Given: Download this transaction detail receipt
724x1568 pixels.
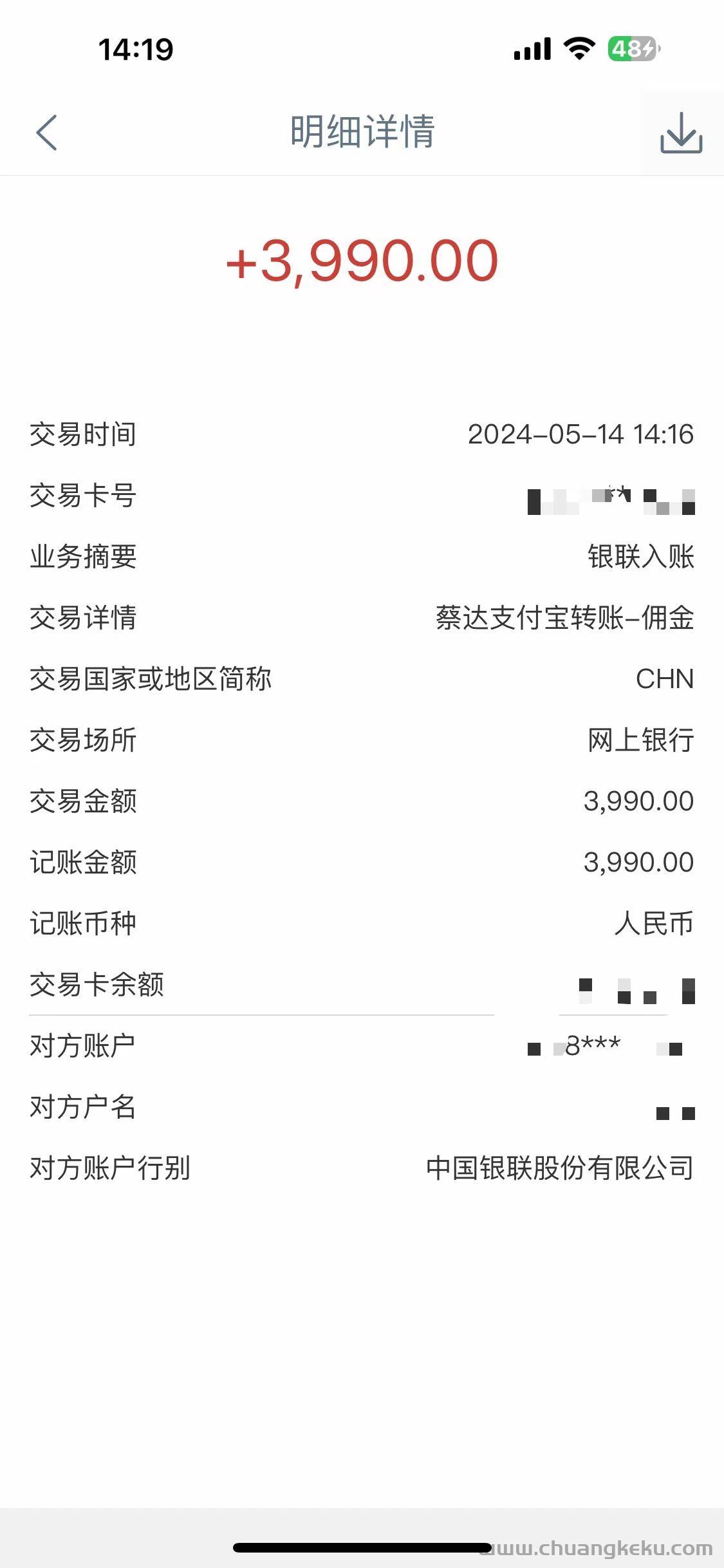Looking at the screenshot, I should click(x=681, y=133).
